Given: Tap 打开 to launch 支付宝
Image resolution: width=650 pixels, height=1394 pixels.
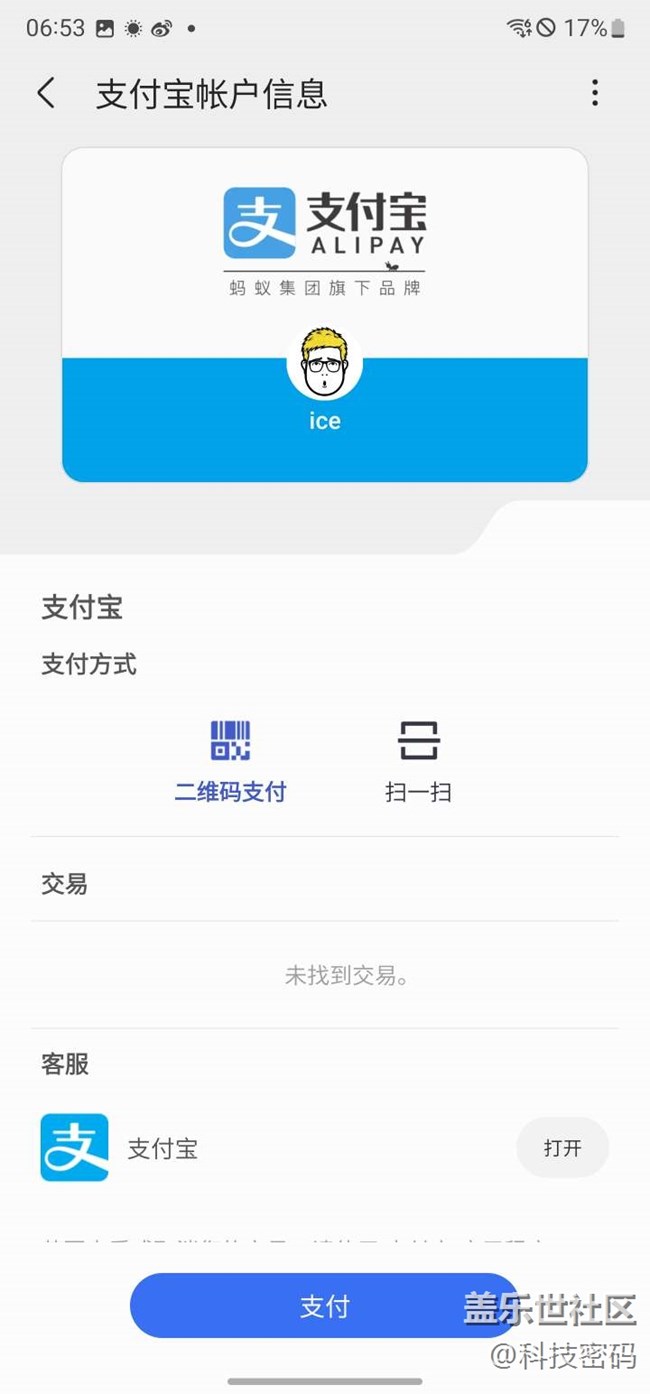Looking at the screenshot, I should pos(562,1148).
